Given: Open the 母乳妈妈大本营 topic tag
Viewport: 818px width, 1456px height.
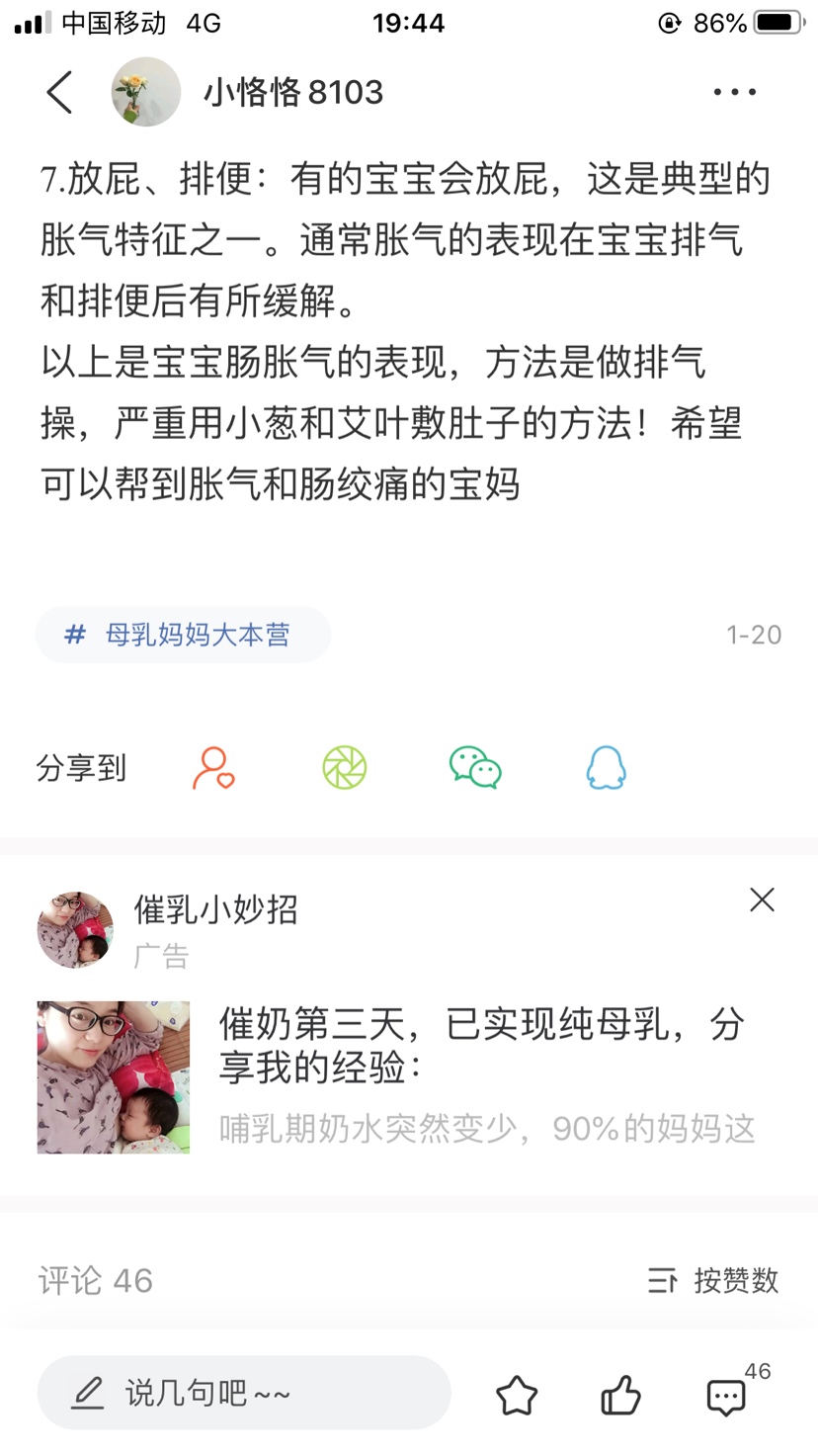Looking at the screenshot, I should pyautogui.click(x=184, y=635).
